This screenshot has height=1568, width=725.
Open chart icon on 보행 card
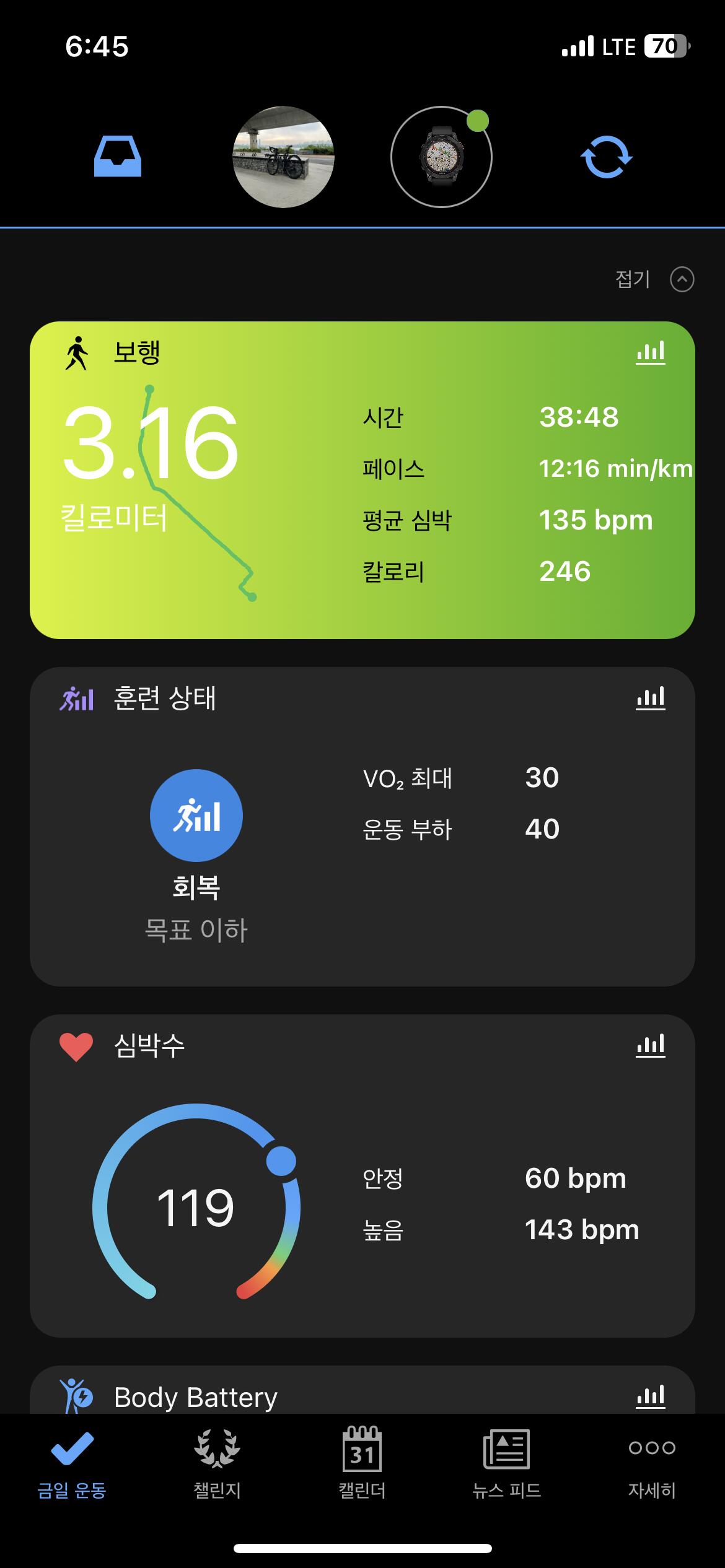[x=650, y=352]
